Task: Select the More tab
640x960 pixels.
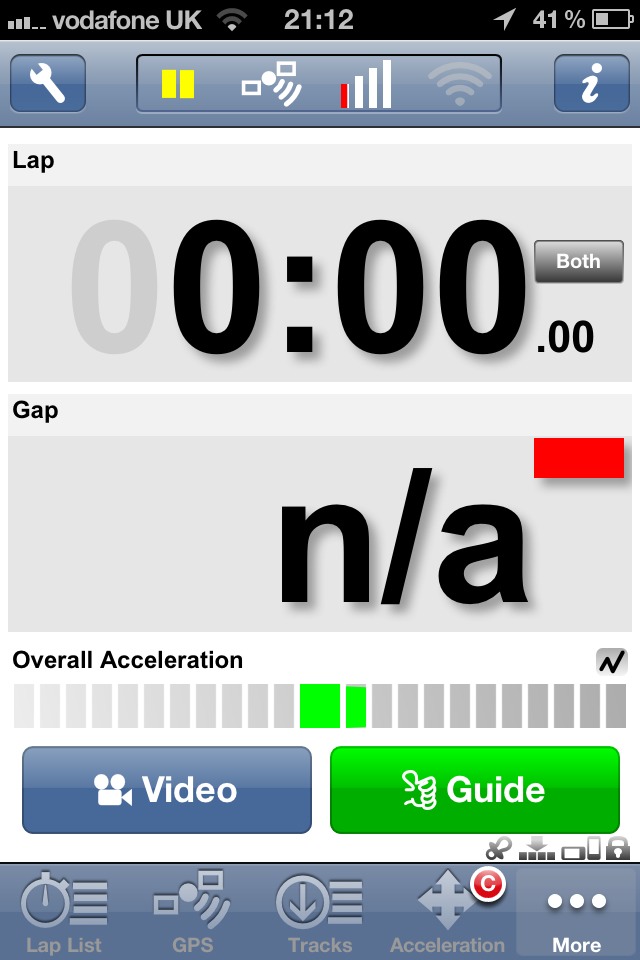Action: coord(576,912)
